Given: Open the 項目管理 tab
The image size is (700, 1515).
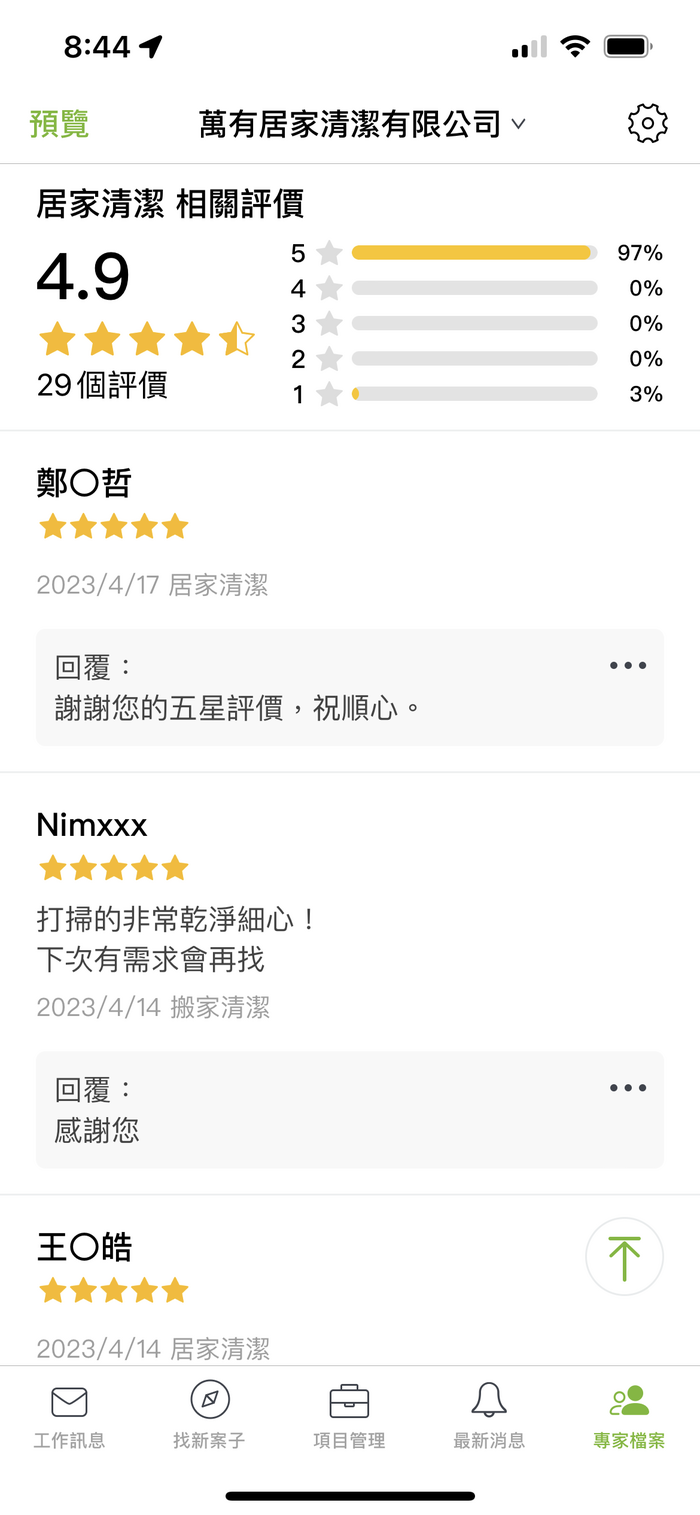Looking at the screenshot, I should 349,1417.
